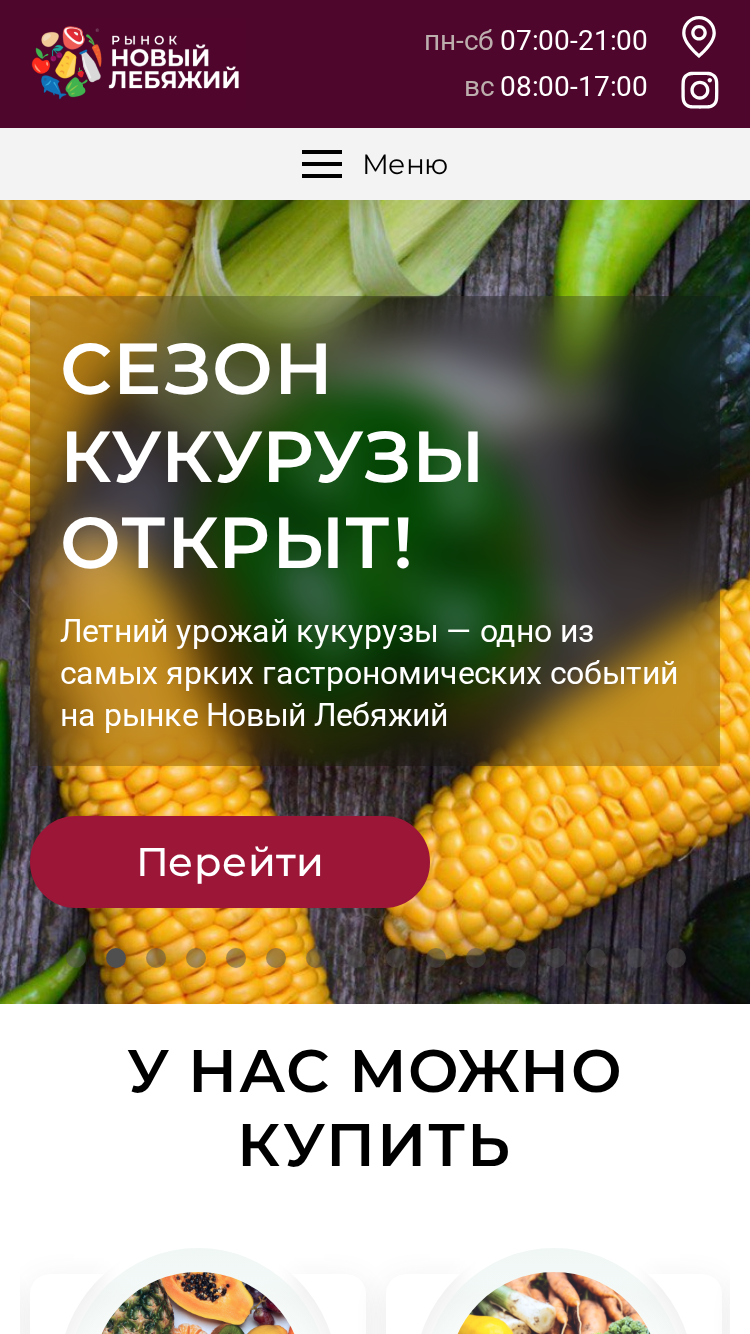Tap the Перейти button

(230, 862)
